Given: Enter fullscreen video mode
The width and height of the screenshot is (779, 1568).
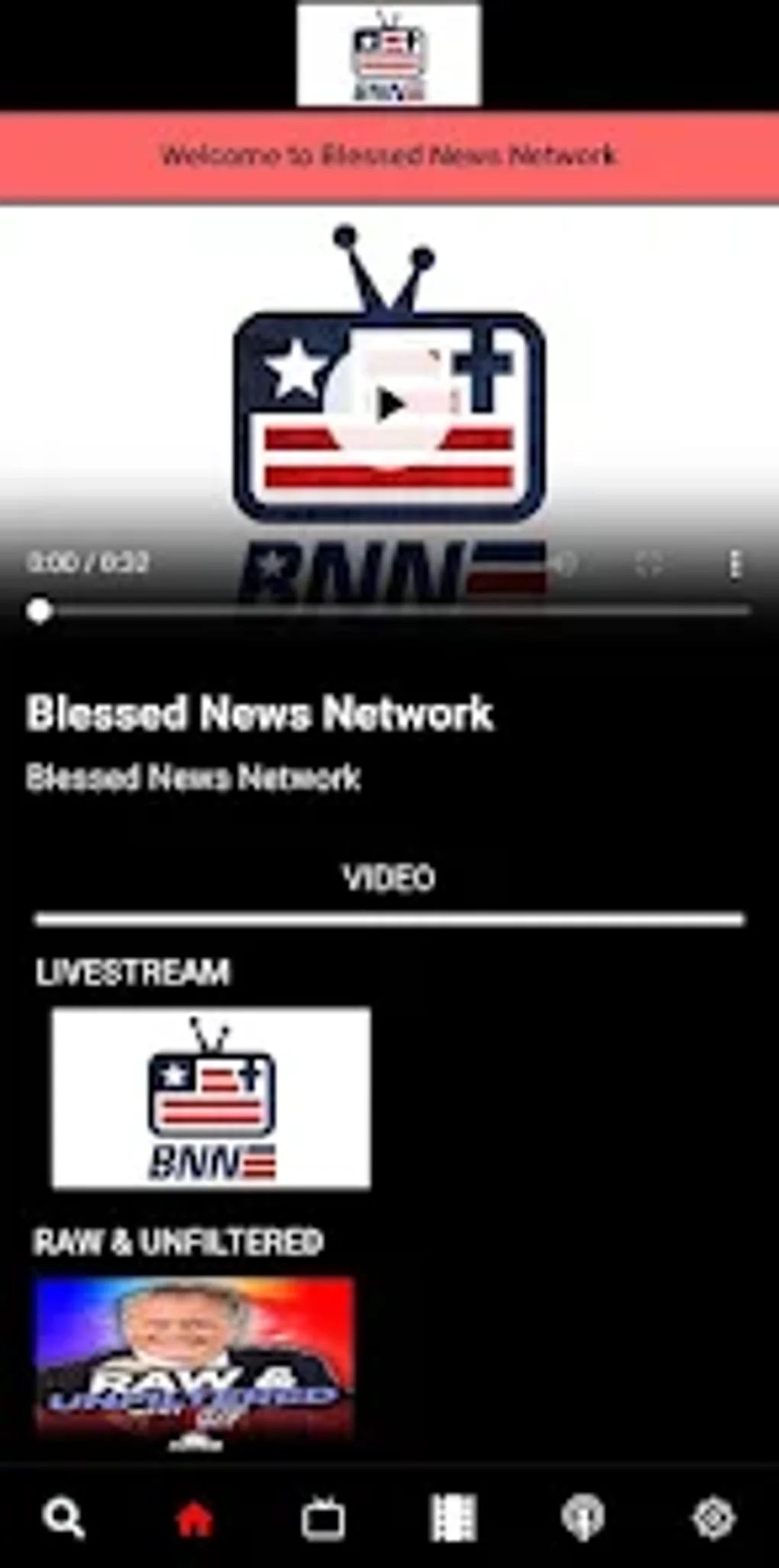Looking at the screenshot, I should tap(648, 564).
